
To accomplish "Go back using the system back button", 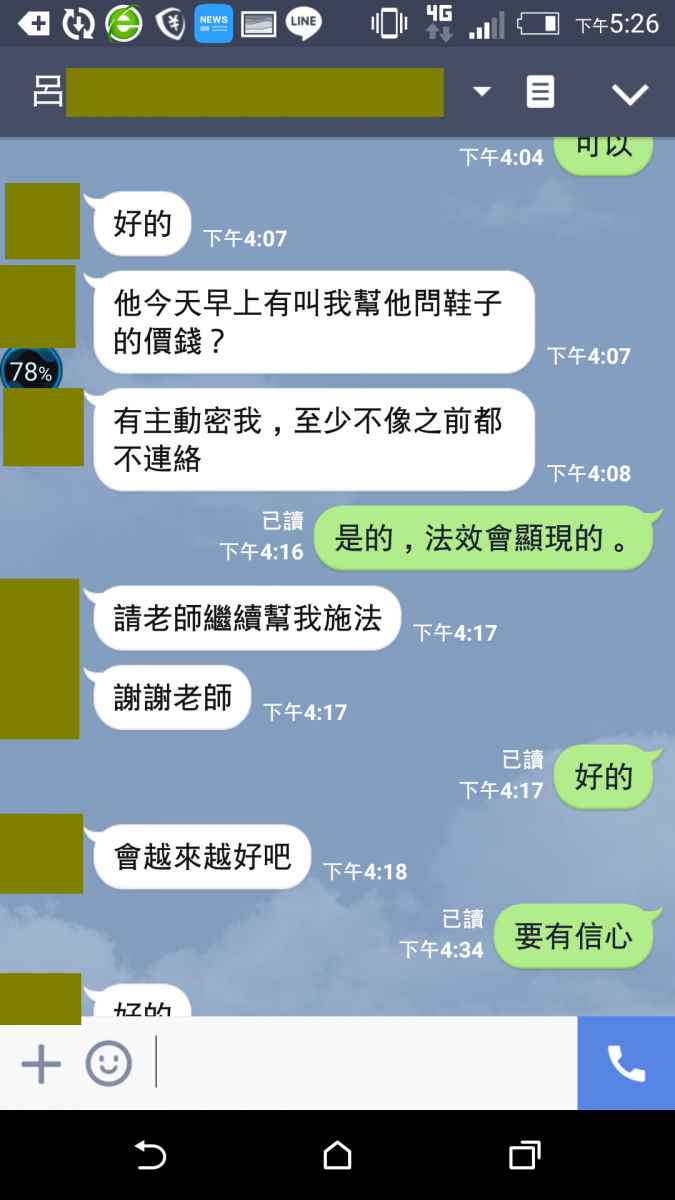I will [x=150, y=1156].
